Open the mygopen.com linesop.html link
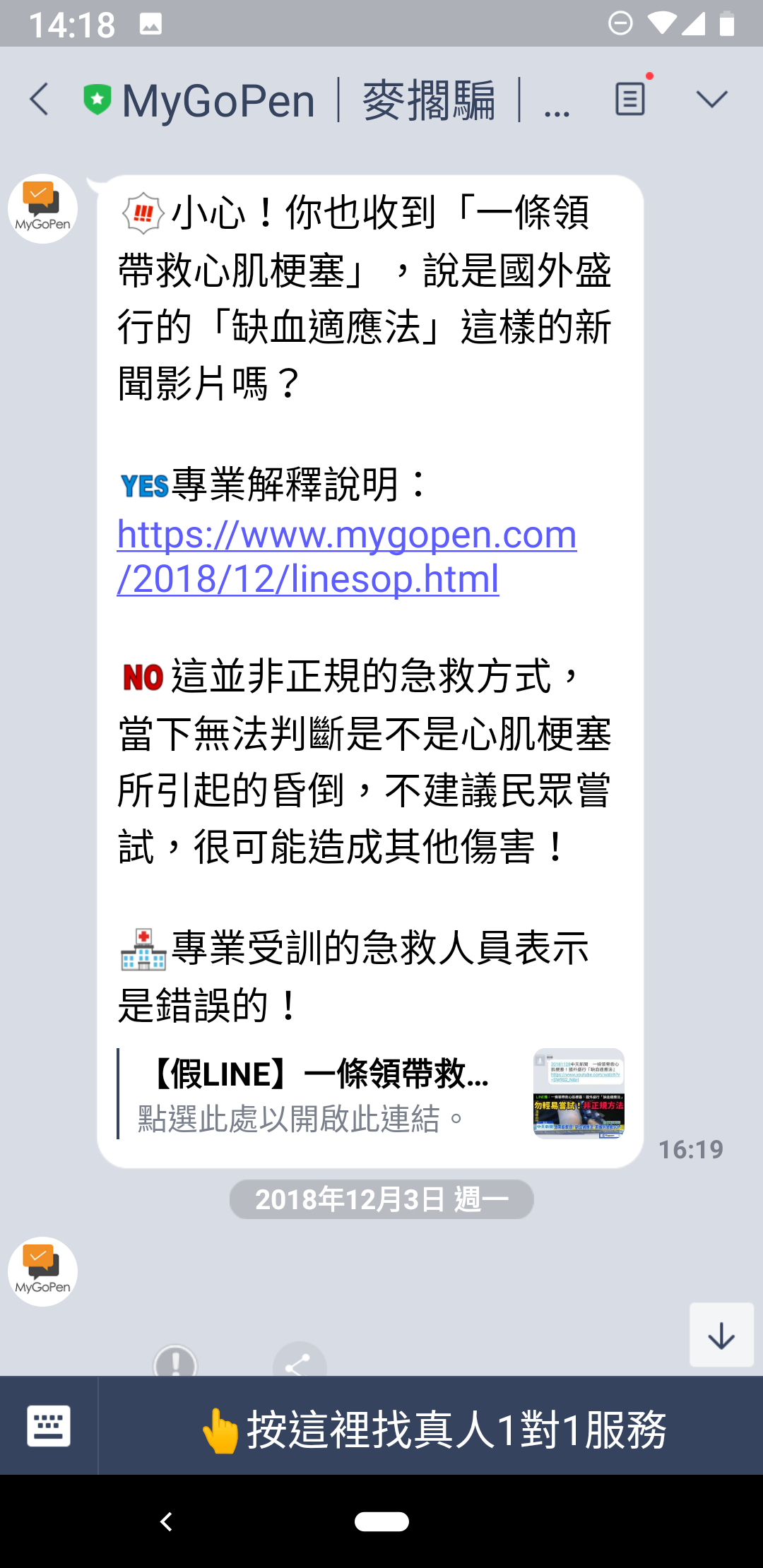The height and width of the screenshot is (1568, 763). pyautogui.click(x=346, y=556)
